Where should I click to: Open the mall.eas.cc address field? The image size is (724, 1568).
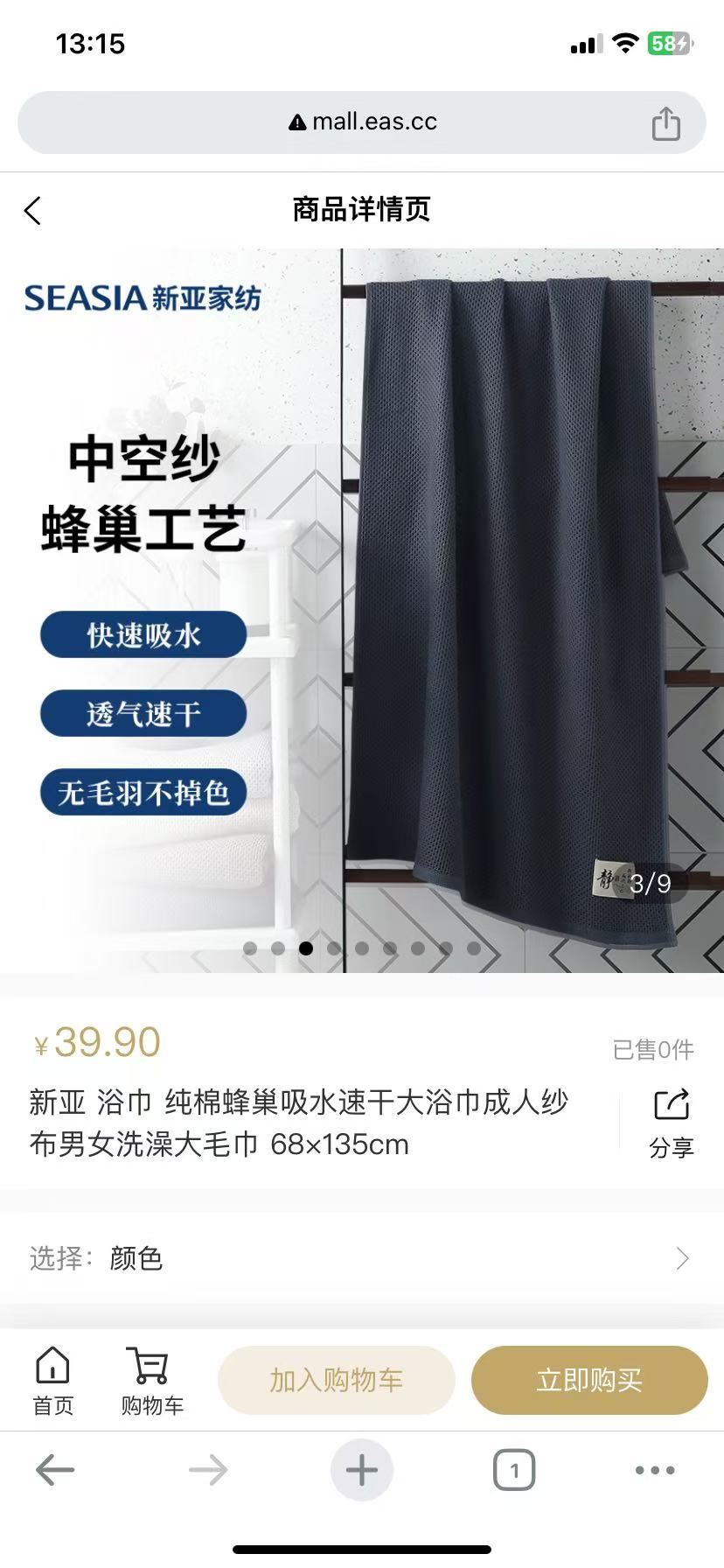362,122
